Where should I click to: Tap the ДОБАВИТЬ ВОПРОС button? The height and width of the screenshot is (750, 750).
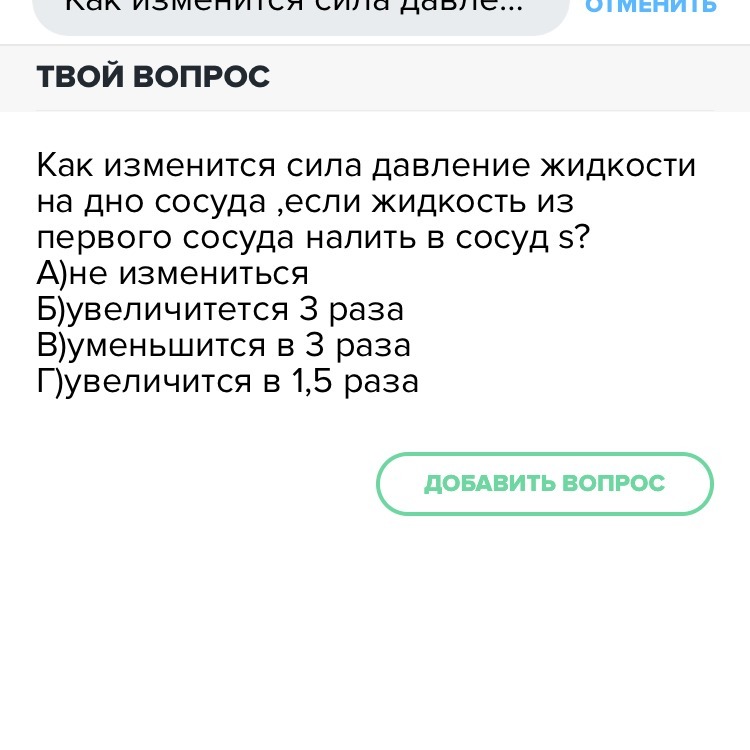point(545,484)
